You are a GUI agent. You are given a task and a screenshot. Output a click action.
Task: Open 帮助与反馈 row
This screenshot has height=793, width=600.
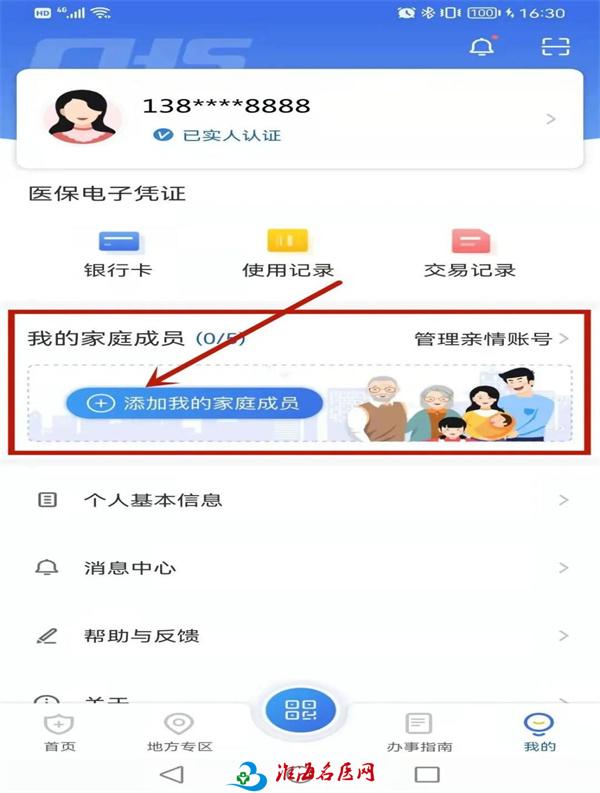300,636
